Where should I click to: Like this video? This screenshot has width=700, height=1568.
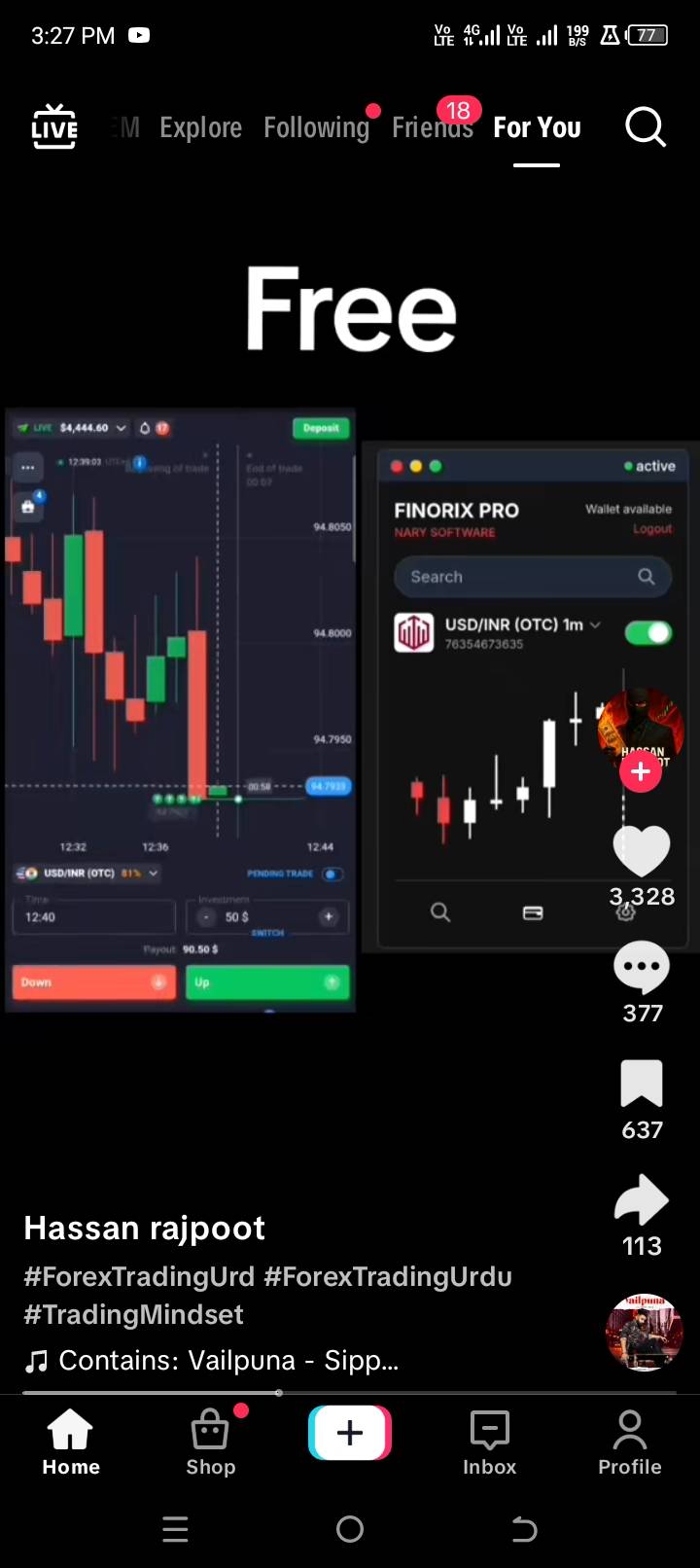642,851
